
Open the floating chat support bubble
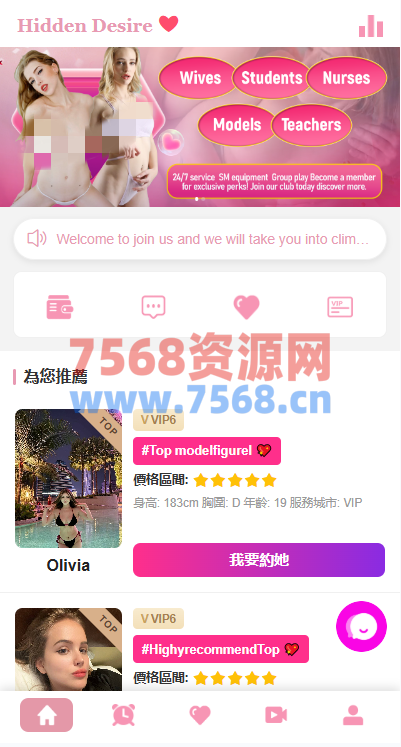pyautogui.click(x=361, y=626)
